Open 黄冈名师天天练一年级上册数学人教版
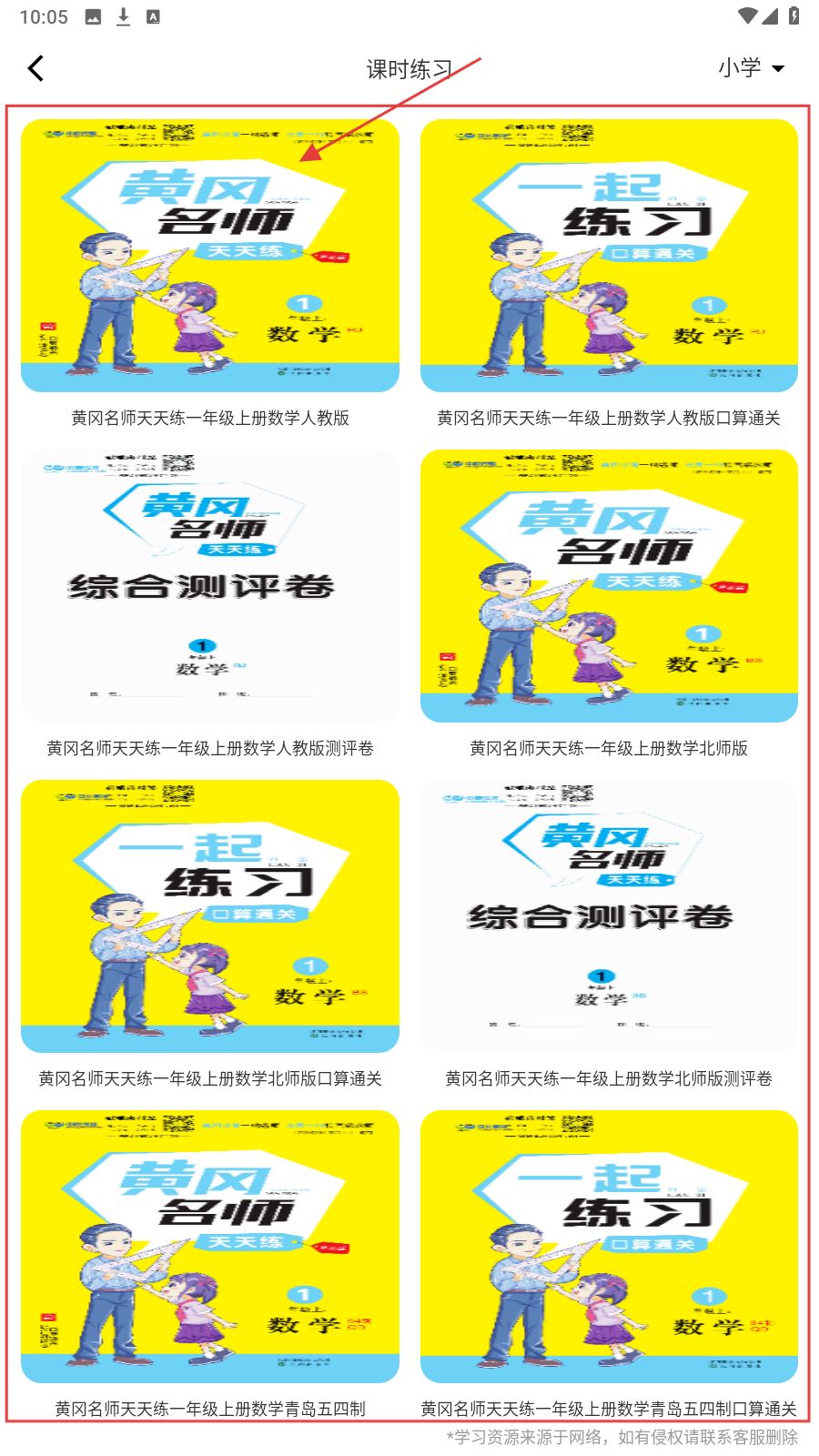 point(210,256)
